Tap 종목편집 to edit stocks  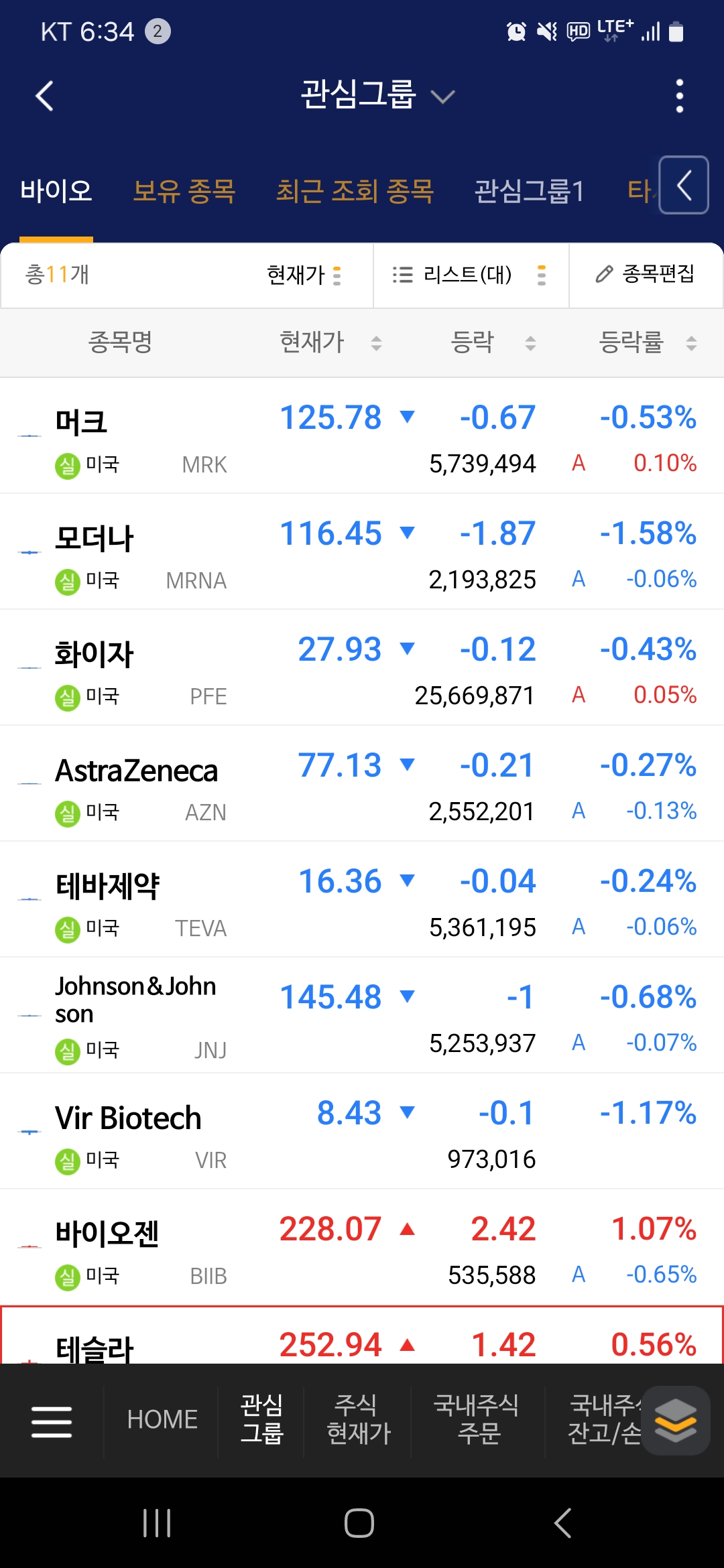point(646,275)
